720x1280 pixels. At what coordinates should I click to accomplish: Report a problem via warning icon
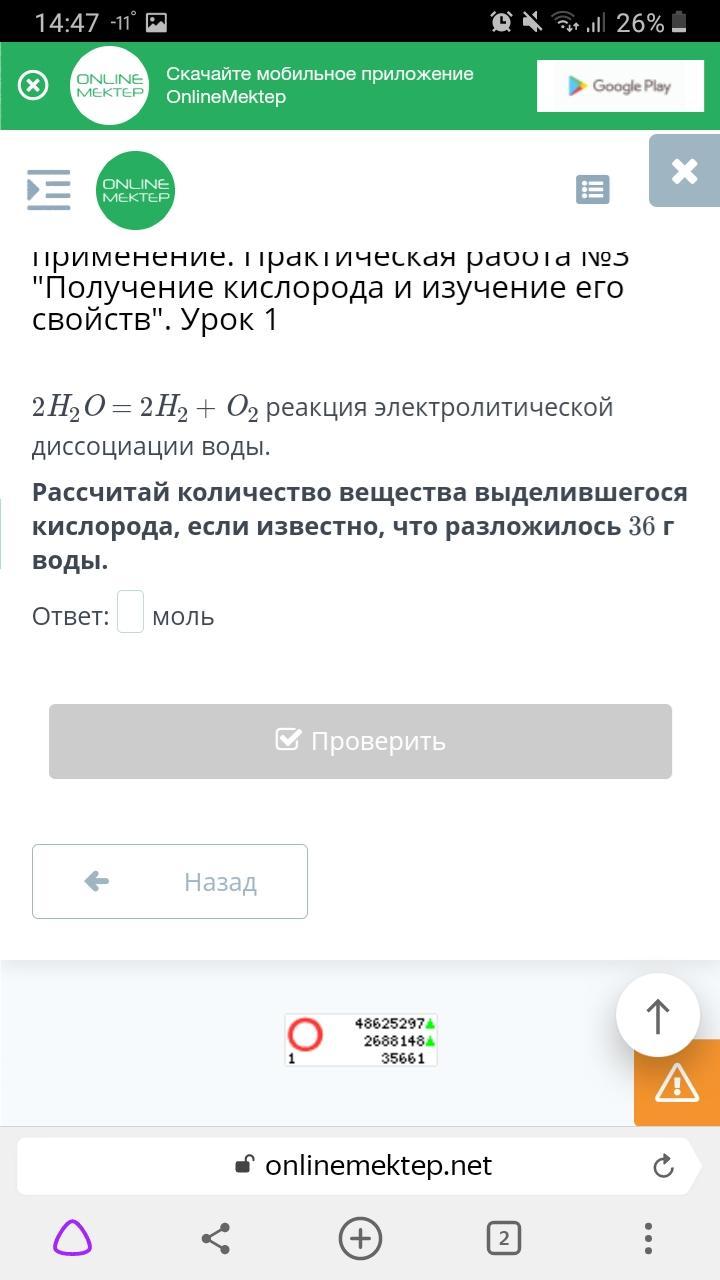(677, 1083)
